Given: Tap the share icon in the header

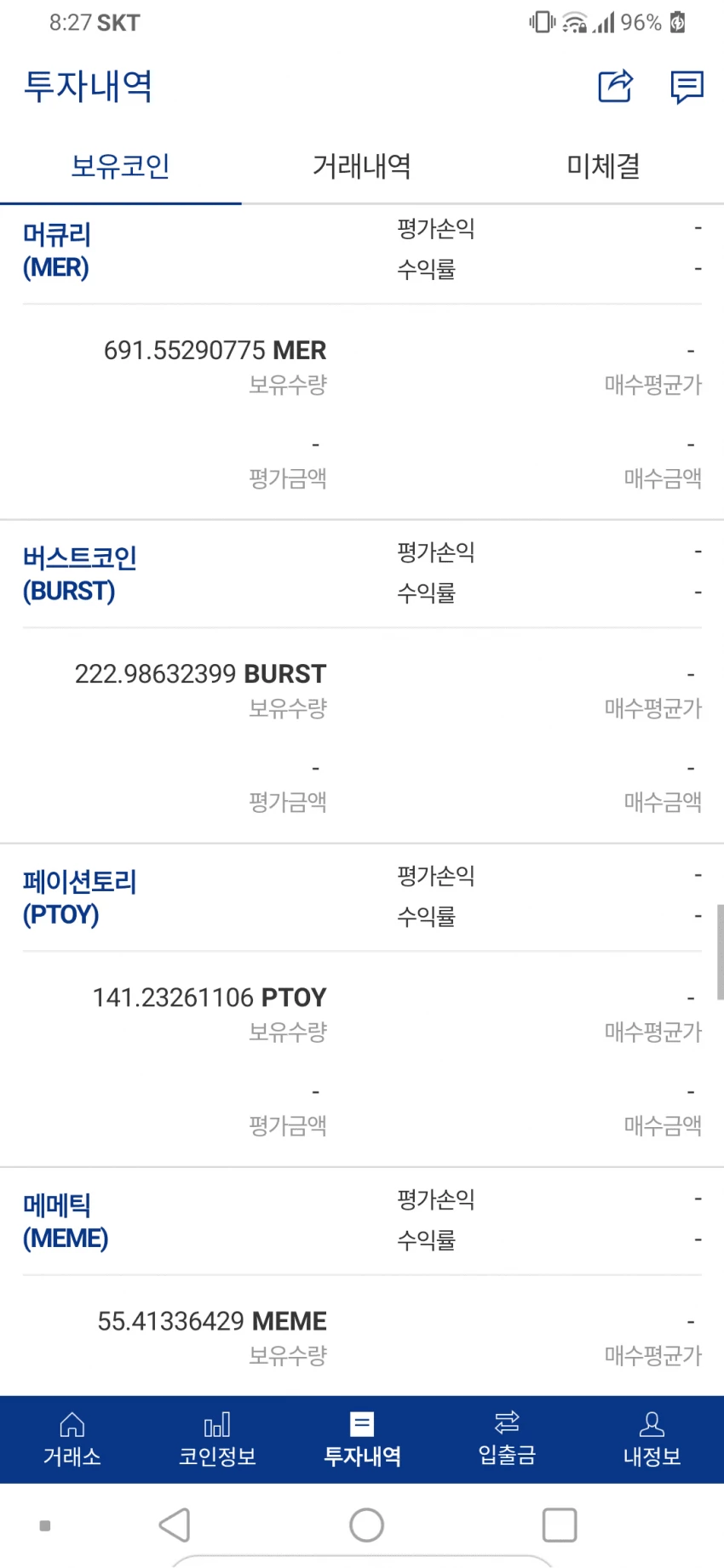Looking at the screenshot, I should click(x=615, y=86).
